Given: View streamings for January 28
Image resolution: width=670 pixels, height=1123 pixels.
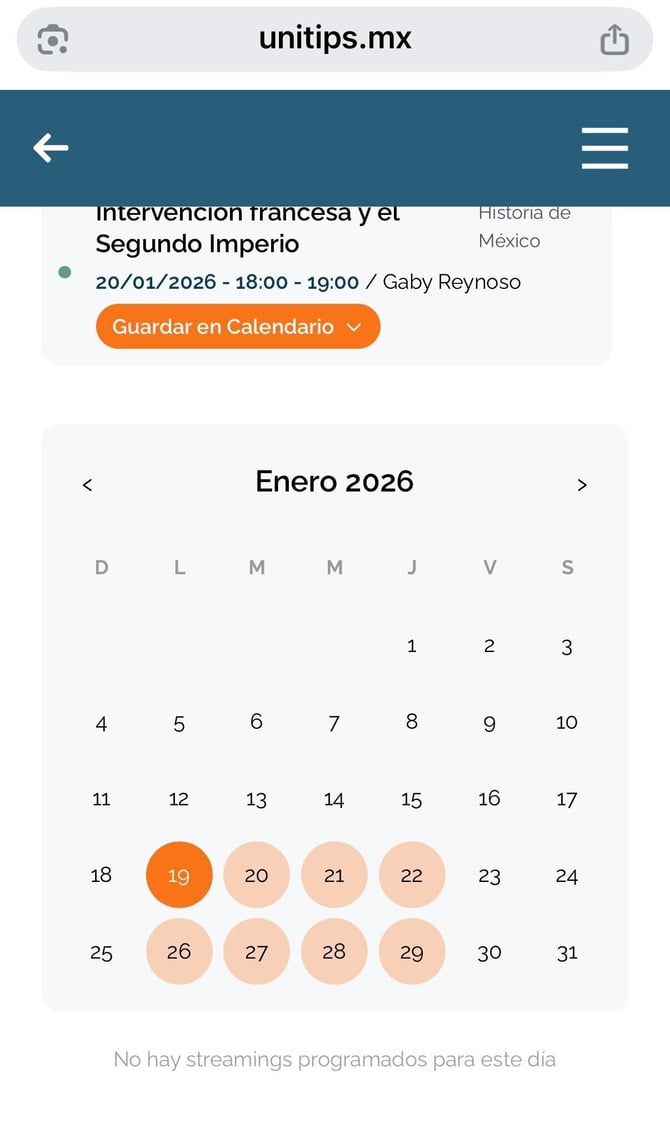Looking at the screenshot, I should tap(334, 951).
